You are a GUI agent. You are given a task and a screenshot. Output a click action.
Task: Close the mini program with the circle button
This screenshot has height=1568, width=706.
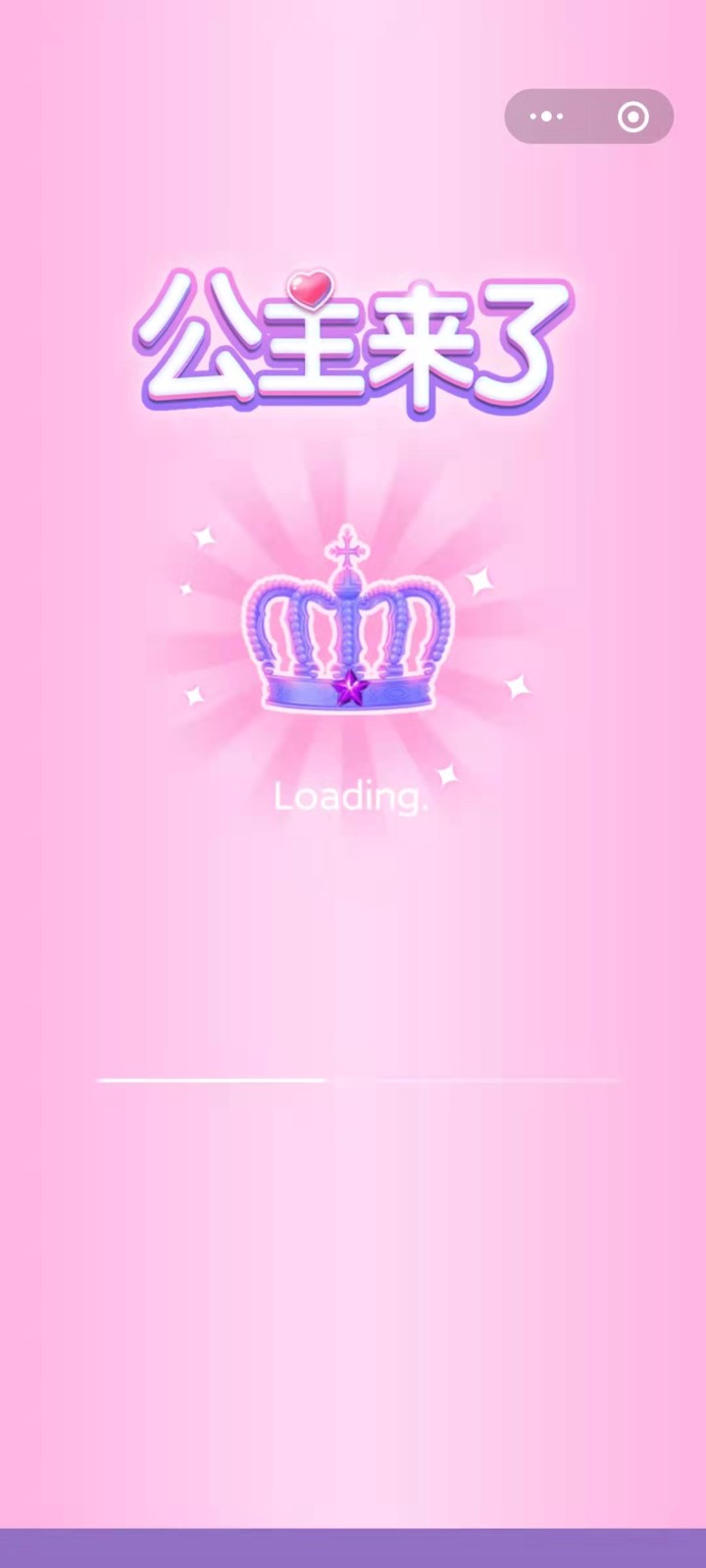tap(632, 117)
